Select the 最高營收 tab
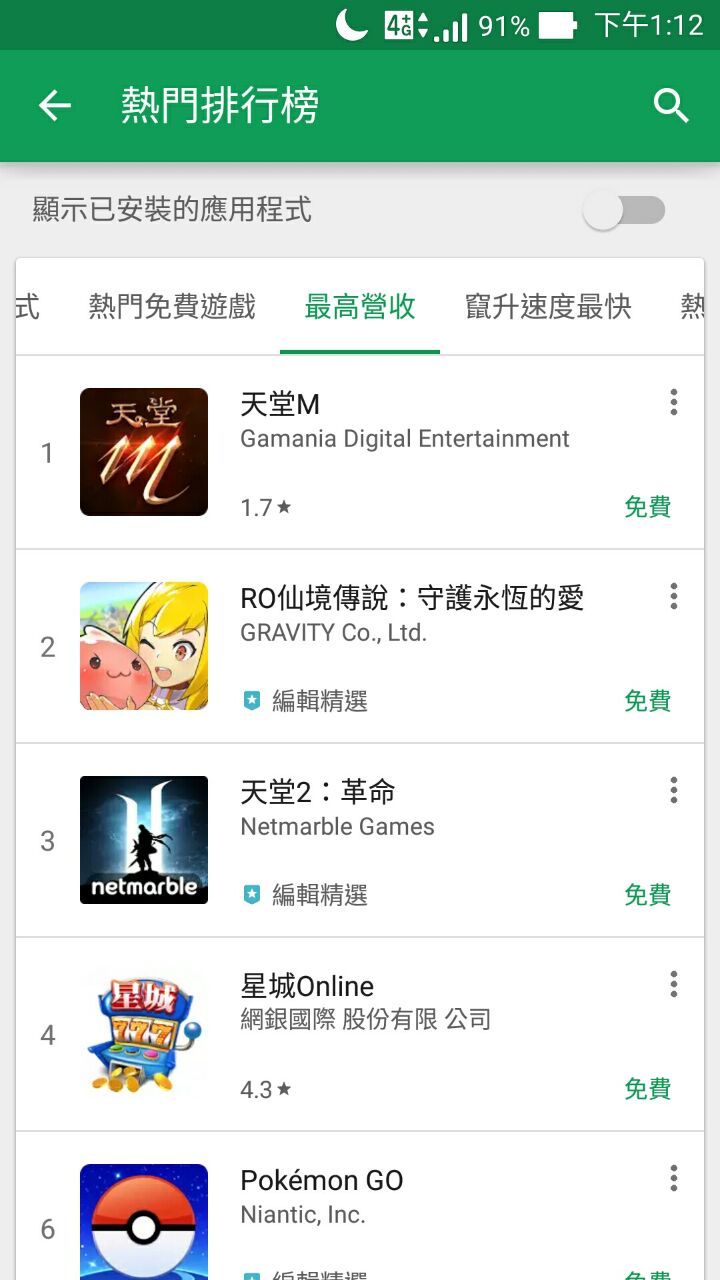Image resolution: width=720 pixels, height=1280 pixels. (360, 307)
